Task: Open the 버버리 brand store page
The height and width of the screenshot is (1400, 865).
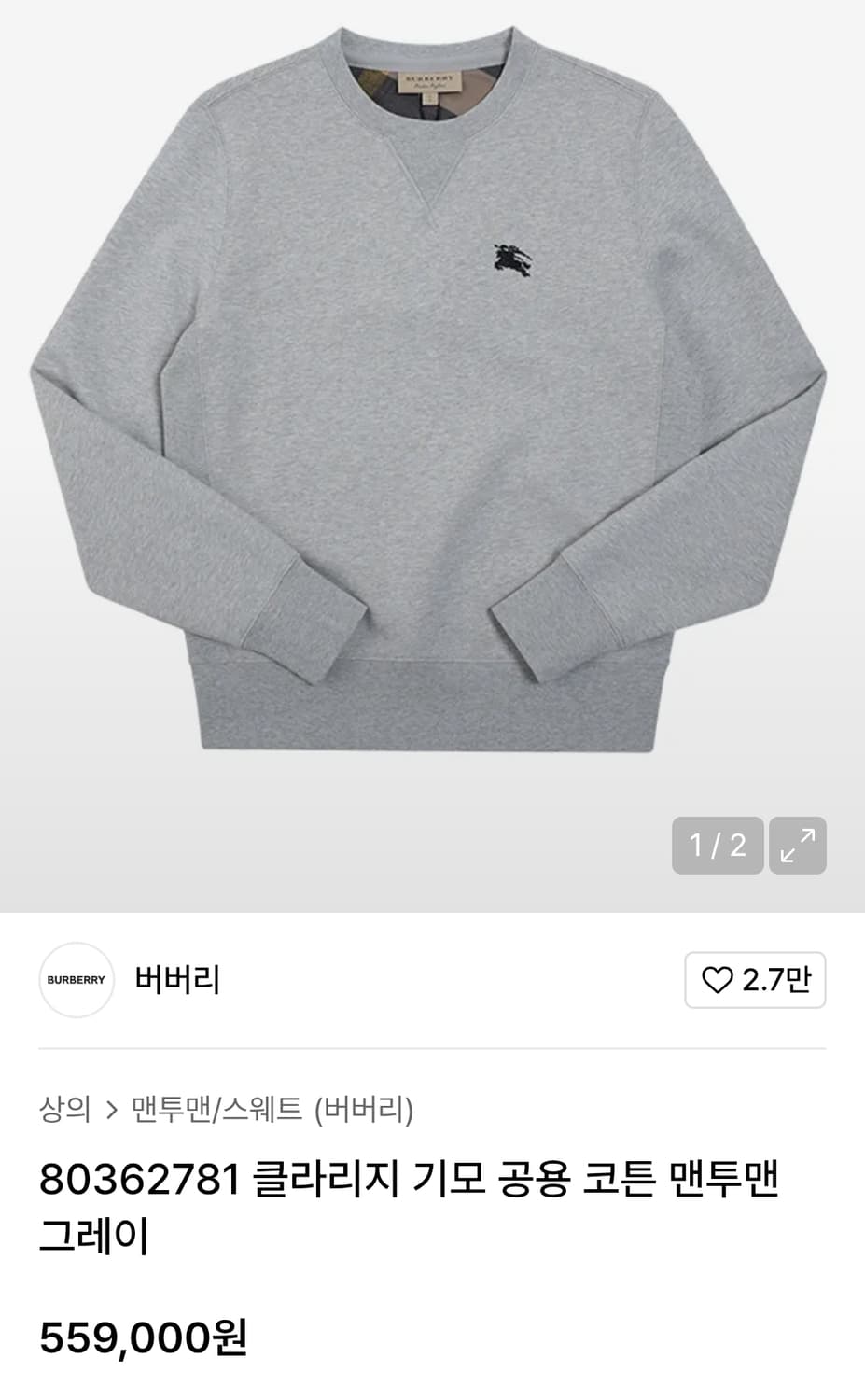Action: click(x=175, y=980)
